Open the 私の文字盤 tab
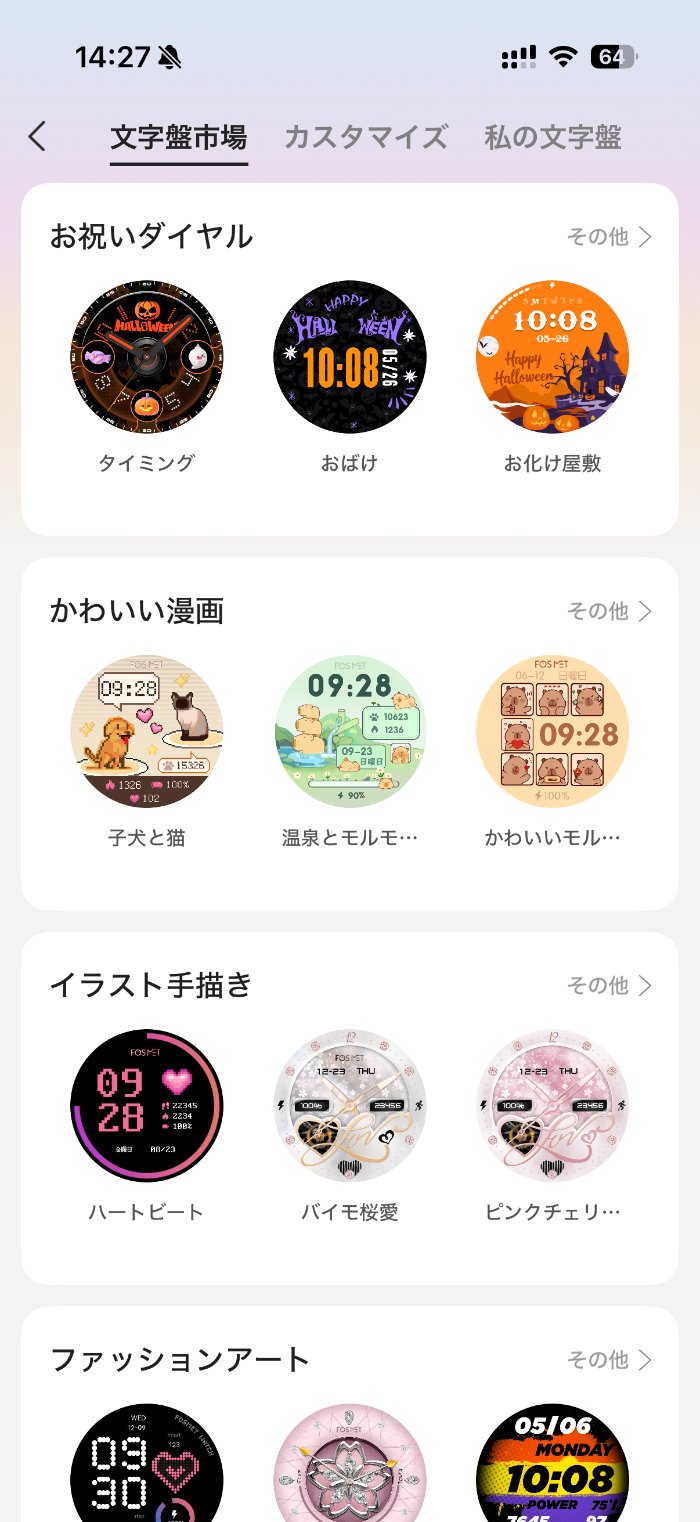700x1522 pixels. click(552, 137)
